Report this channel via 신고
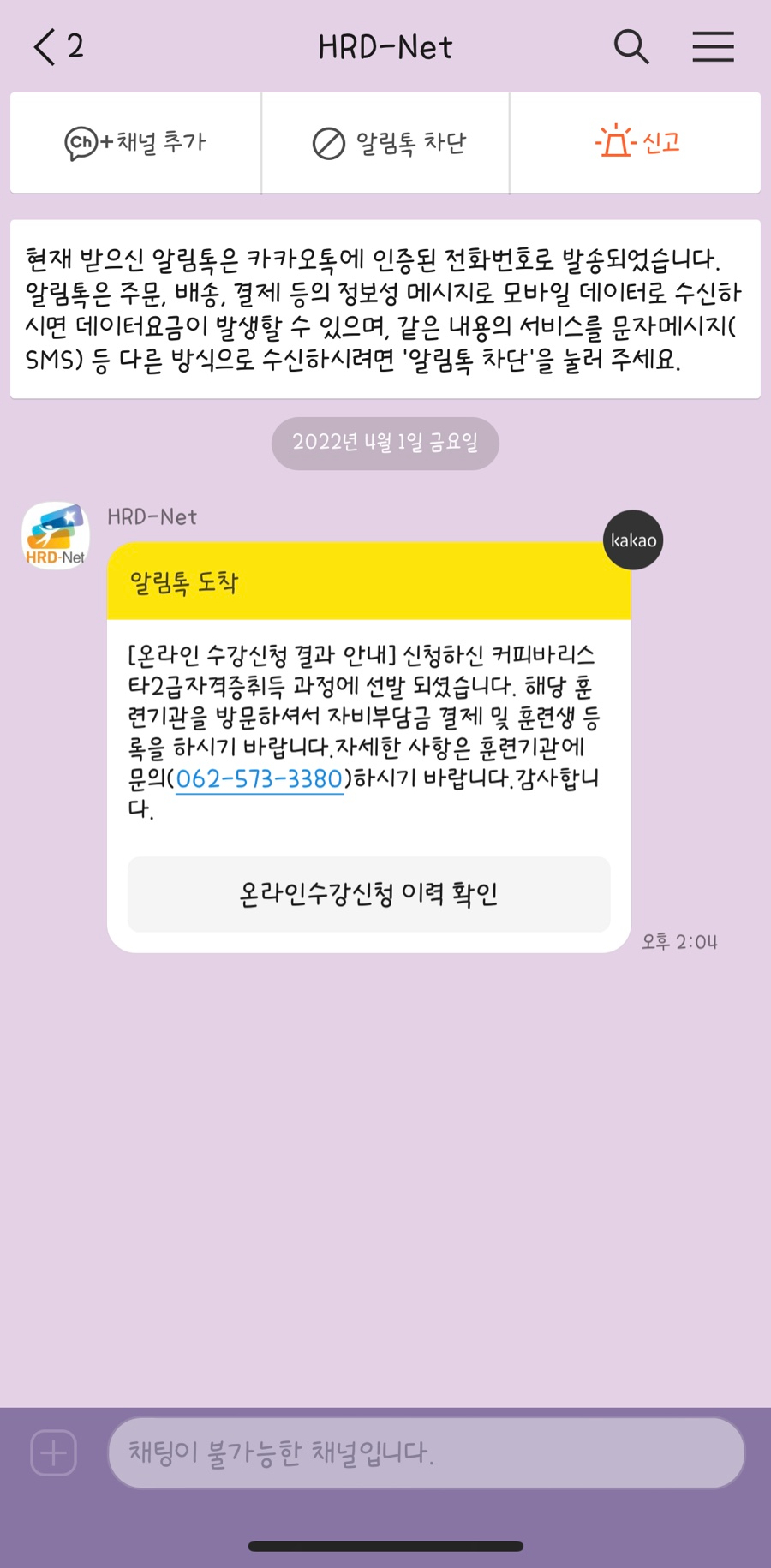Viewport: 771px width, 1568px height. pos(637,142)
